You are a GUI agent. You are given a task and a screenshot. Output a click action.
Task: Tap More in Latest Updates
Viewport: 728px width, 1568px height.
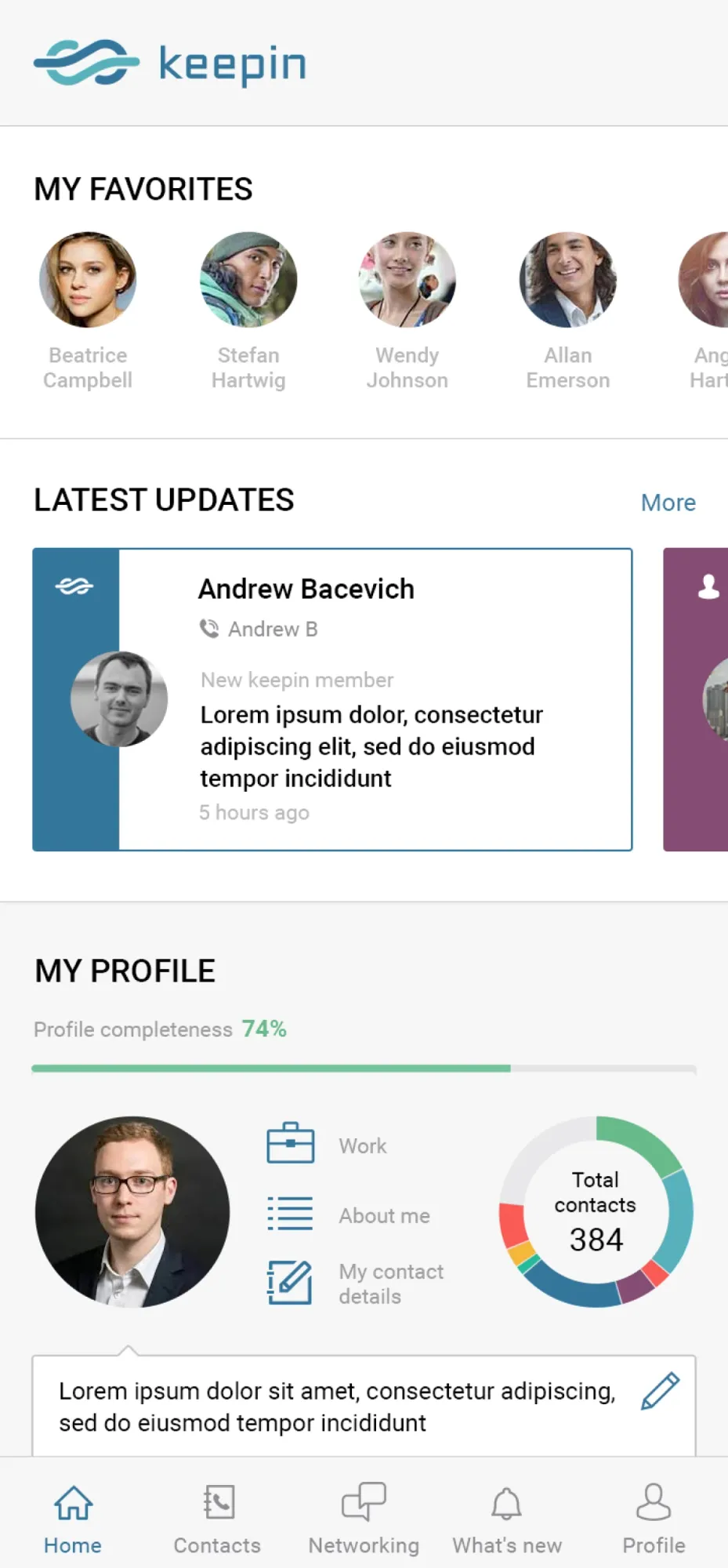coord(668,503)
